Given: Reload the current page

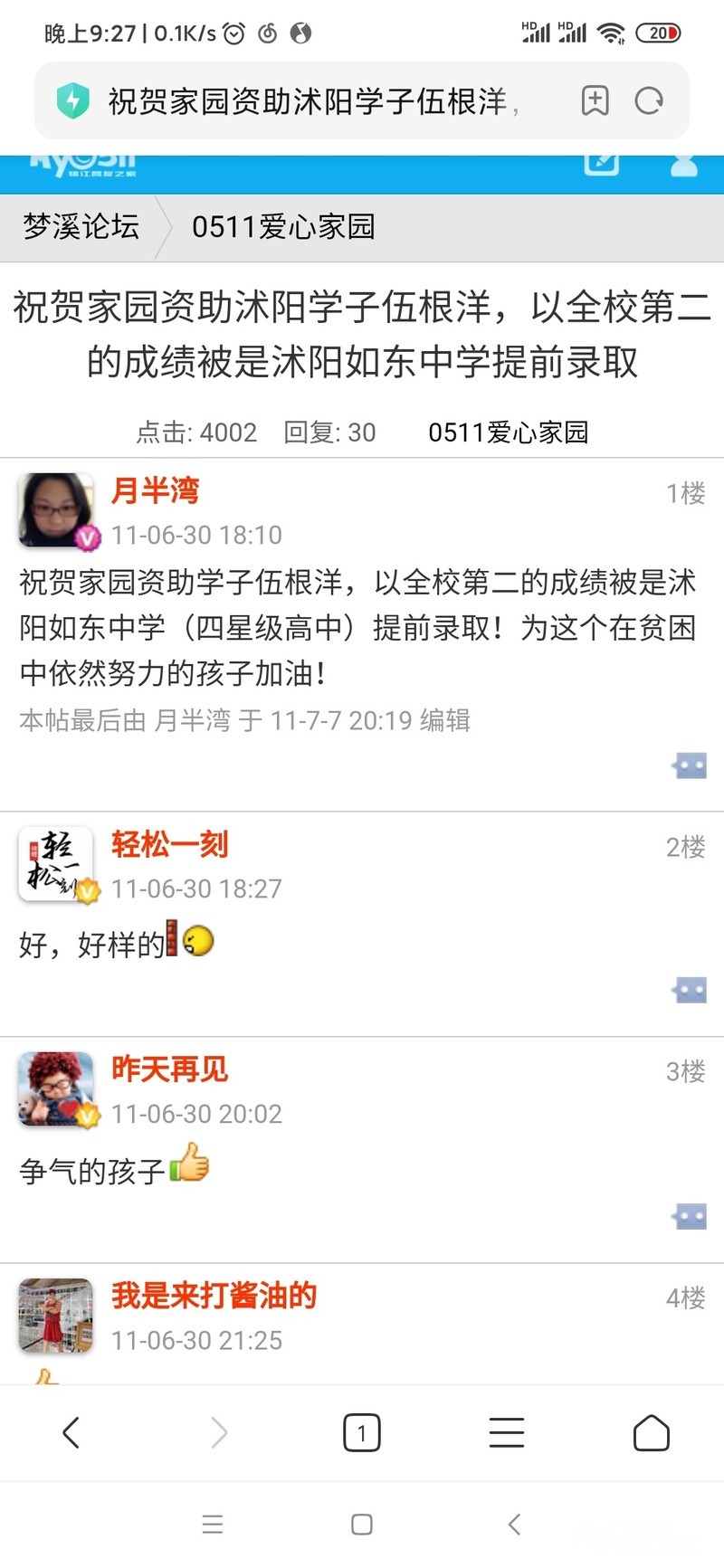Looking at the screenshot, I should 649,100.
